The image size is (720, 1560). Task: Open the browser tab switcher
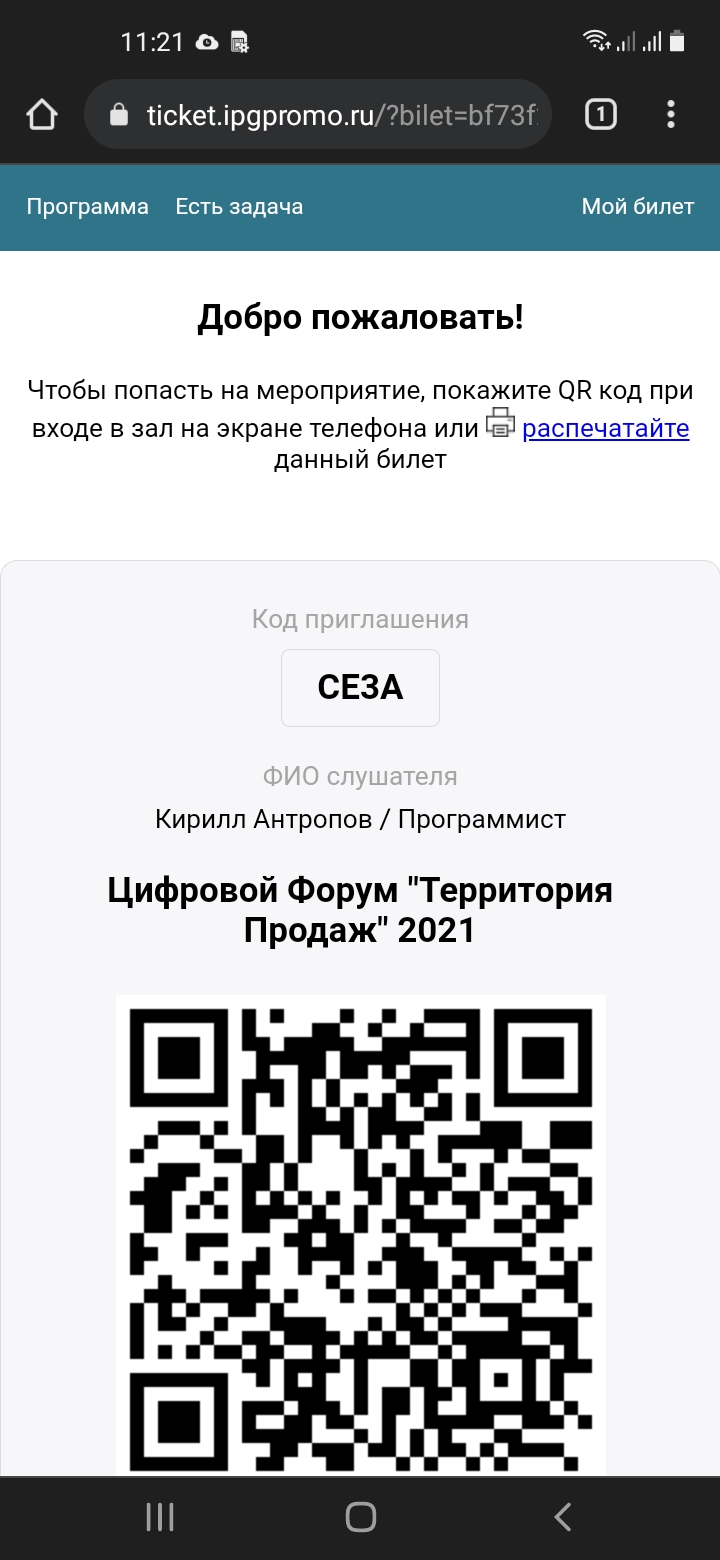(x=600, y=115)
